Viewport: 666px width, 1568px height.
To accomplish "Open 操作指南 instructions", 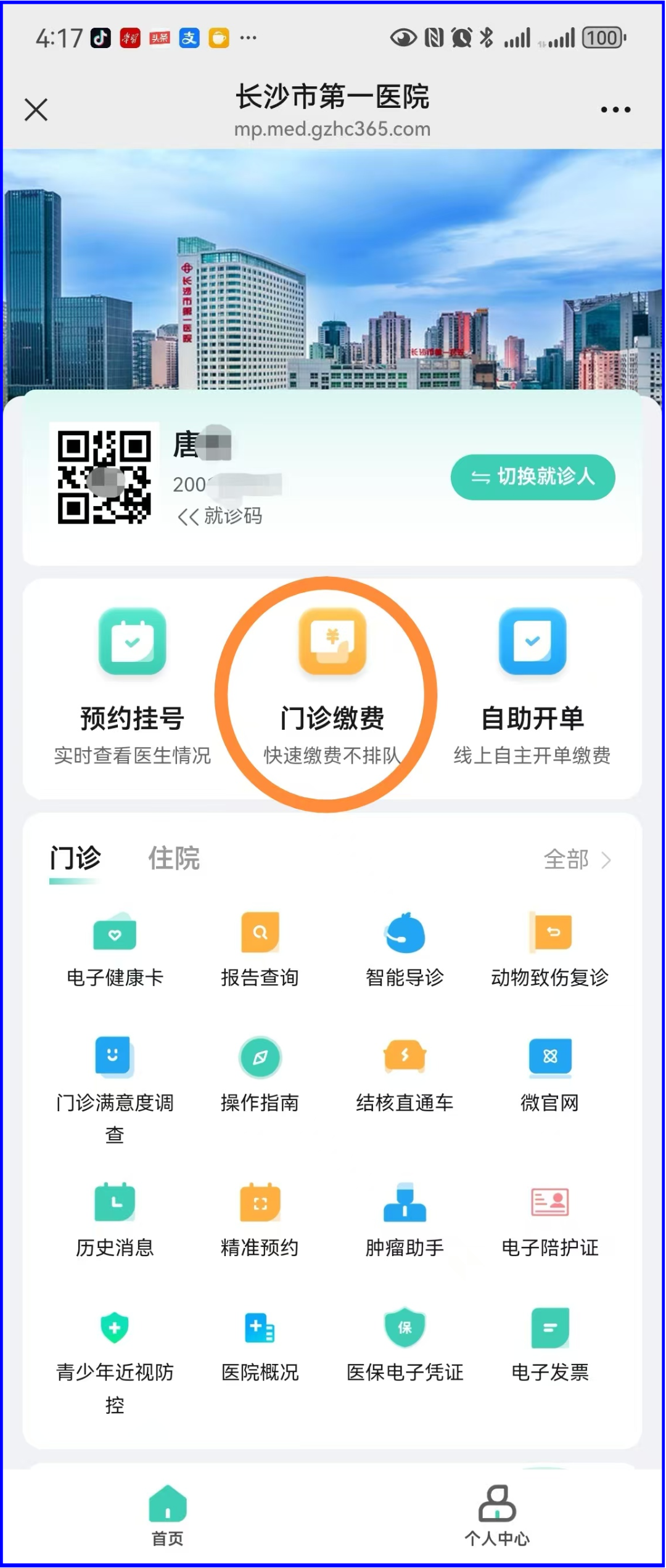I will pyautogui.click(x=260, y=1075).
